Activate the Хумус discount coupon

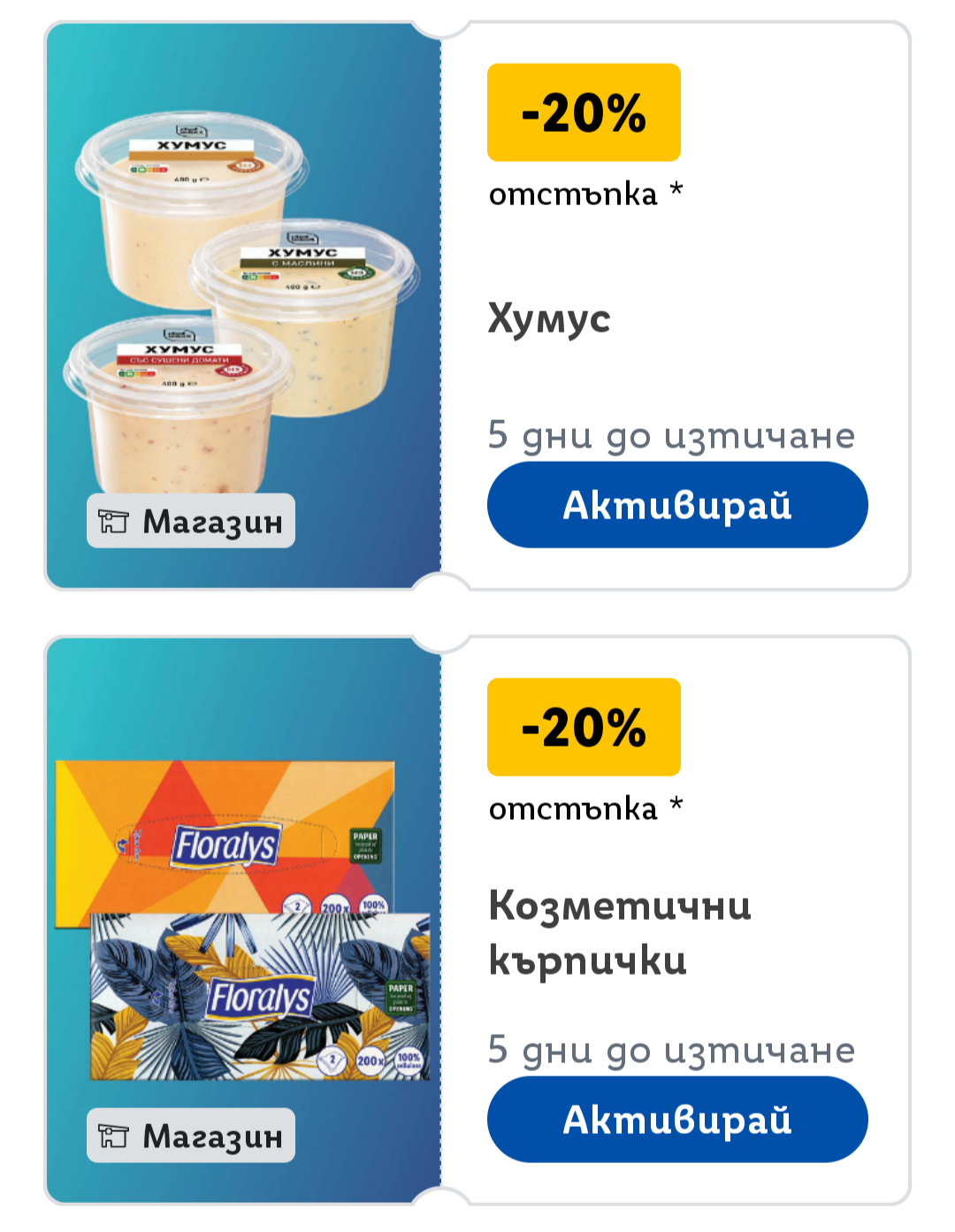click(676, 505)
